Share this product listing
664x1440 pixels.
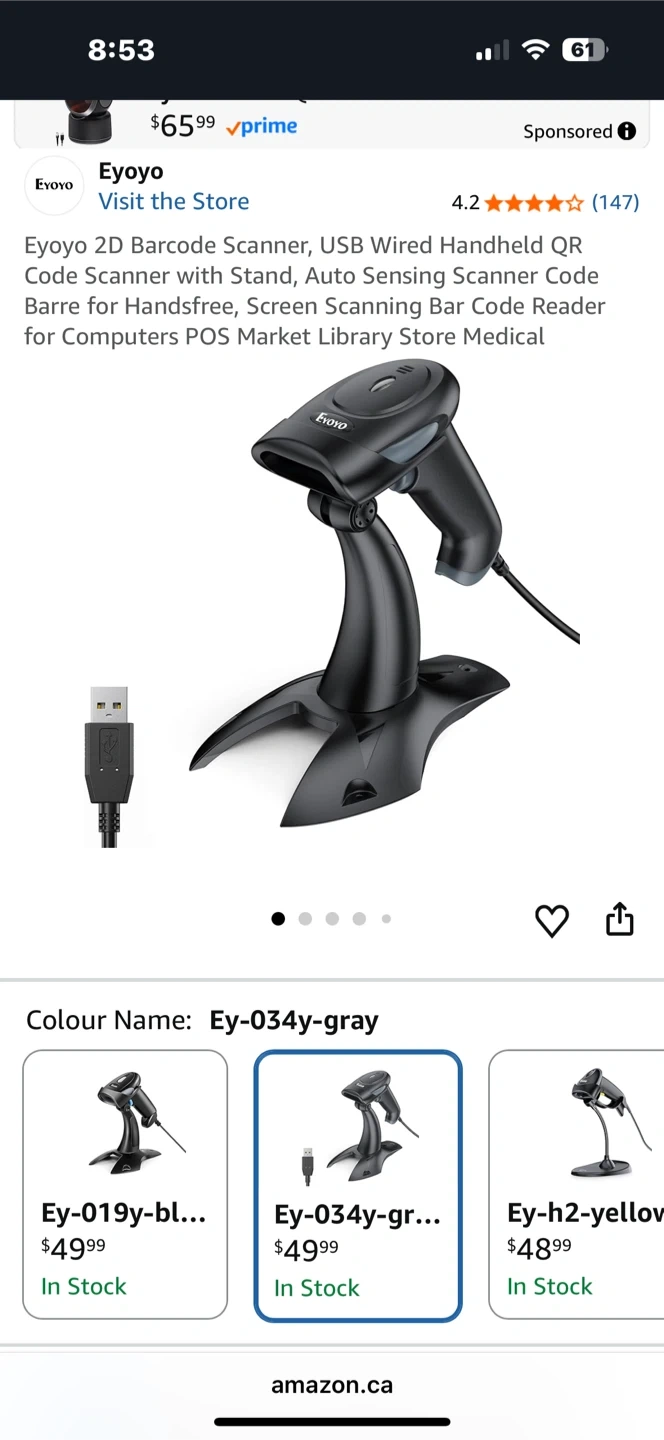click(620, 919)
